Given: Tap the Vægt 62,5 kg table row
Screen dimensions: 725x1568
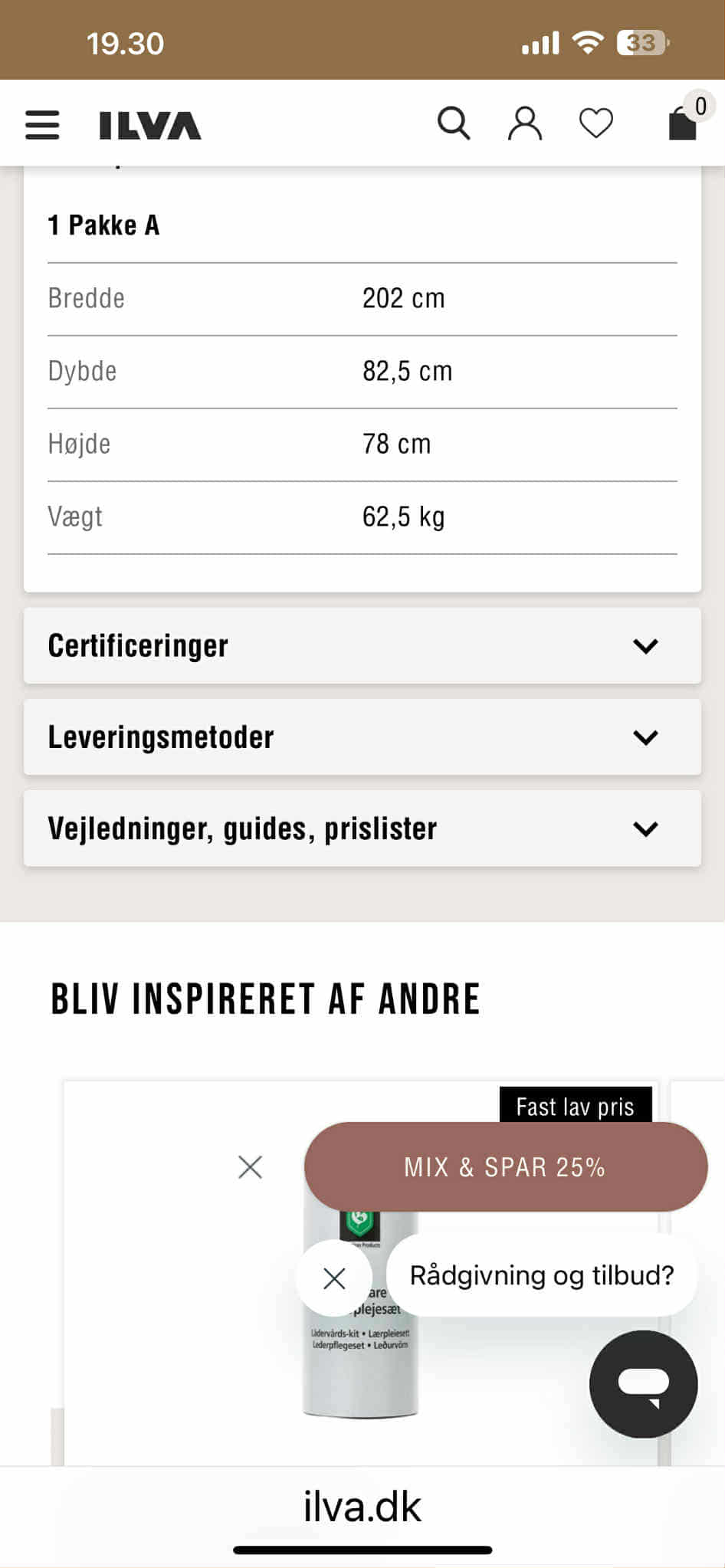Looking at the screenshot, I should point(362,517).
